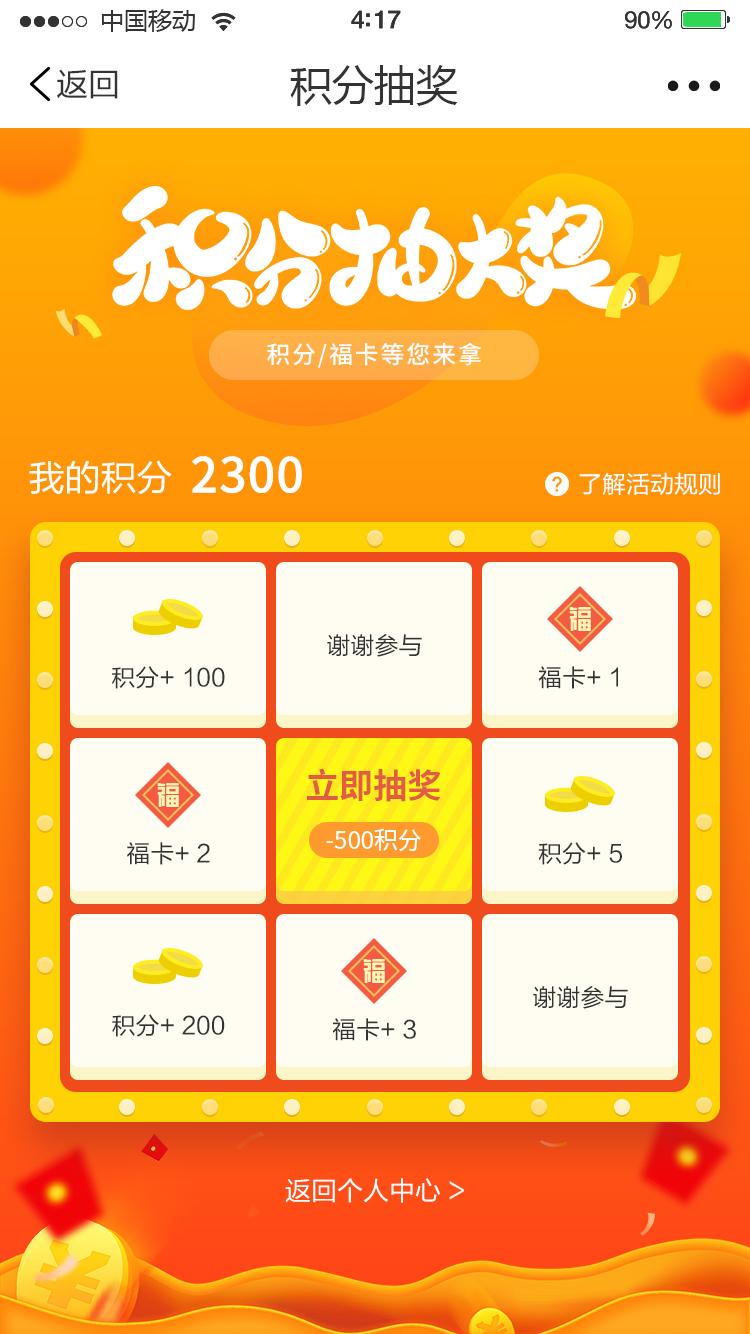The width and height of the screenshot is (750, 1334).
Task: Open the three-dot overflow menu
Action: 694,86
